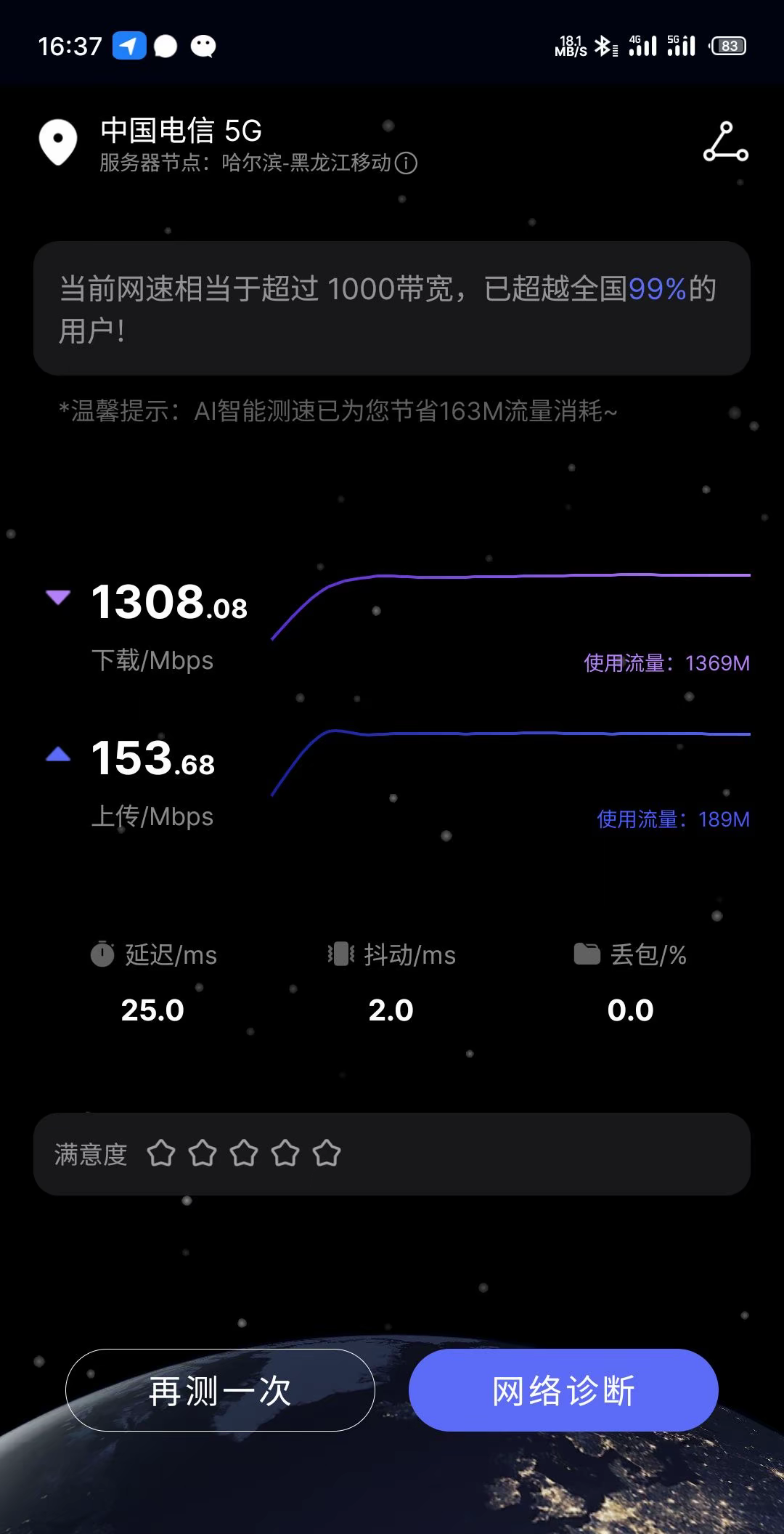Click the download arrow icon beside 1308.08

tap(58, 597)
